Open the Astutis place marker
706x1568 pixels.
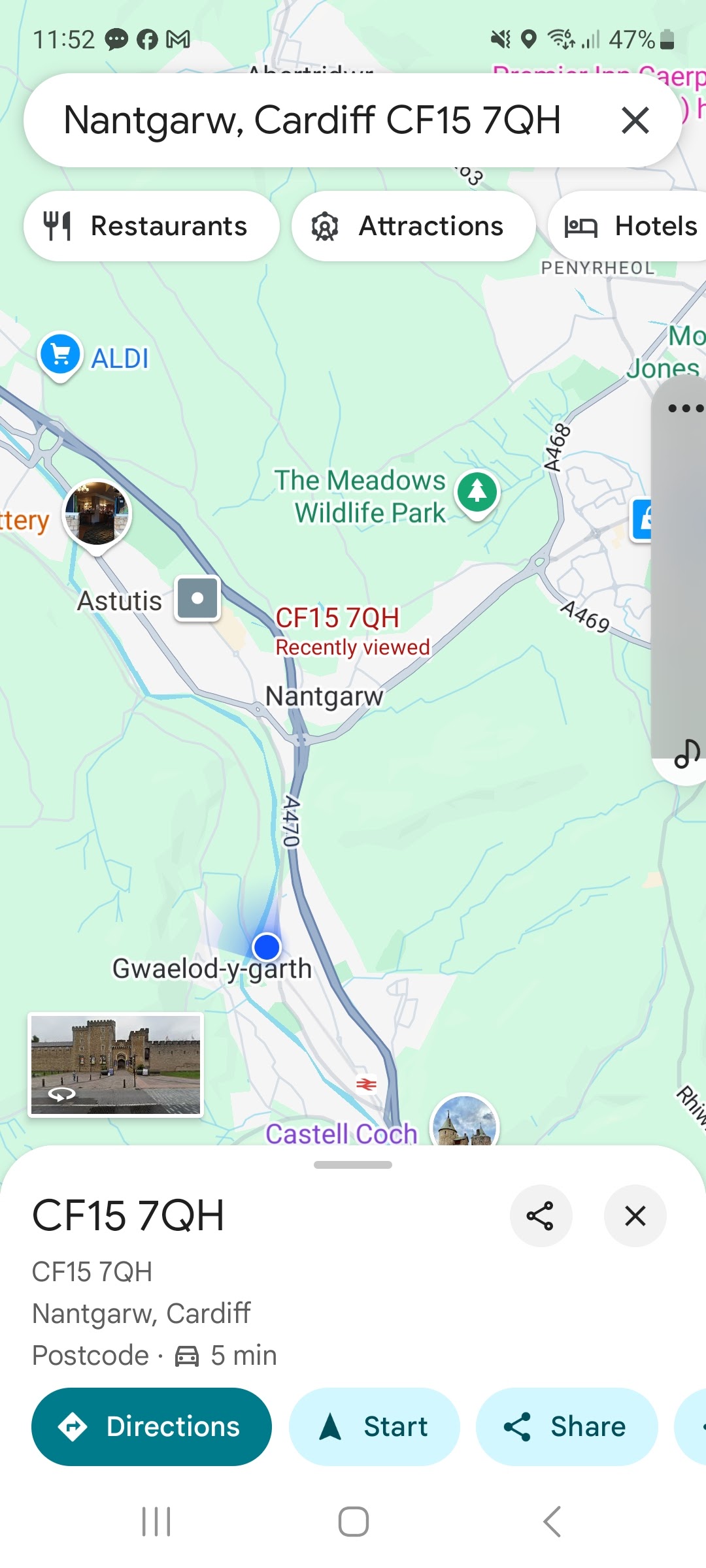pos(197,598)
